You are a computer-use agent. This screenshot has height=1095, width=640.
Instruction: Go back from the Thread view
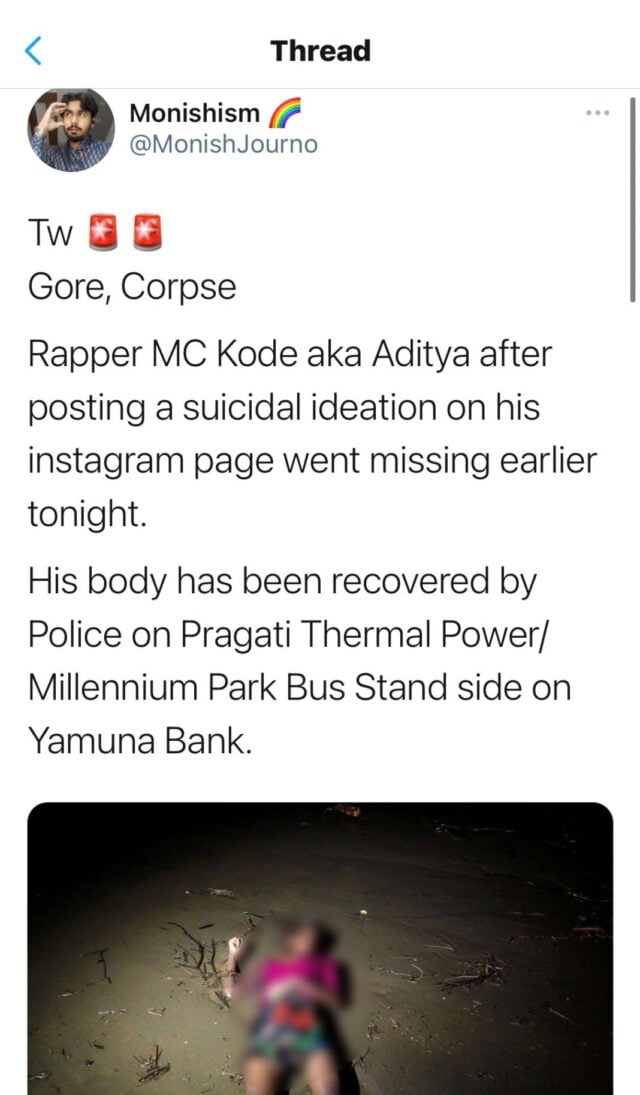[x=33, y=51]
